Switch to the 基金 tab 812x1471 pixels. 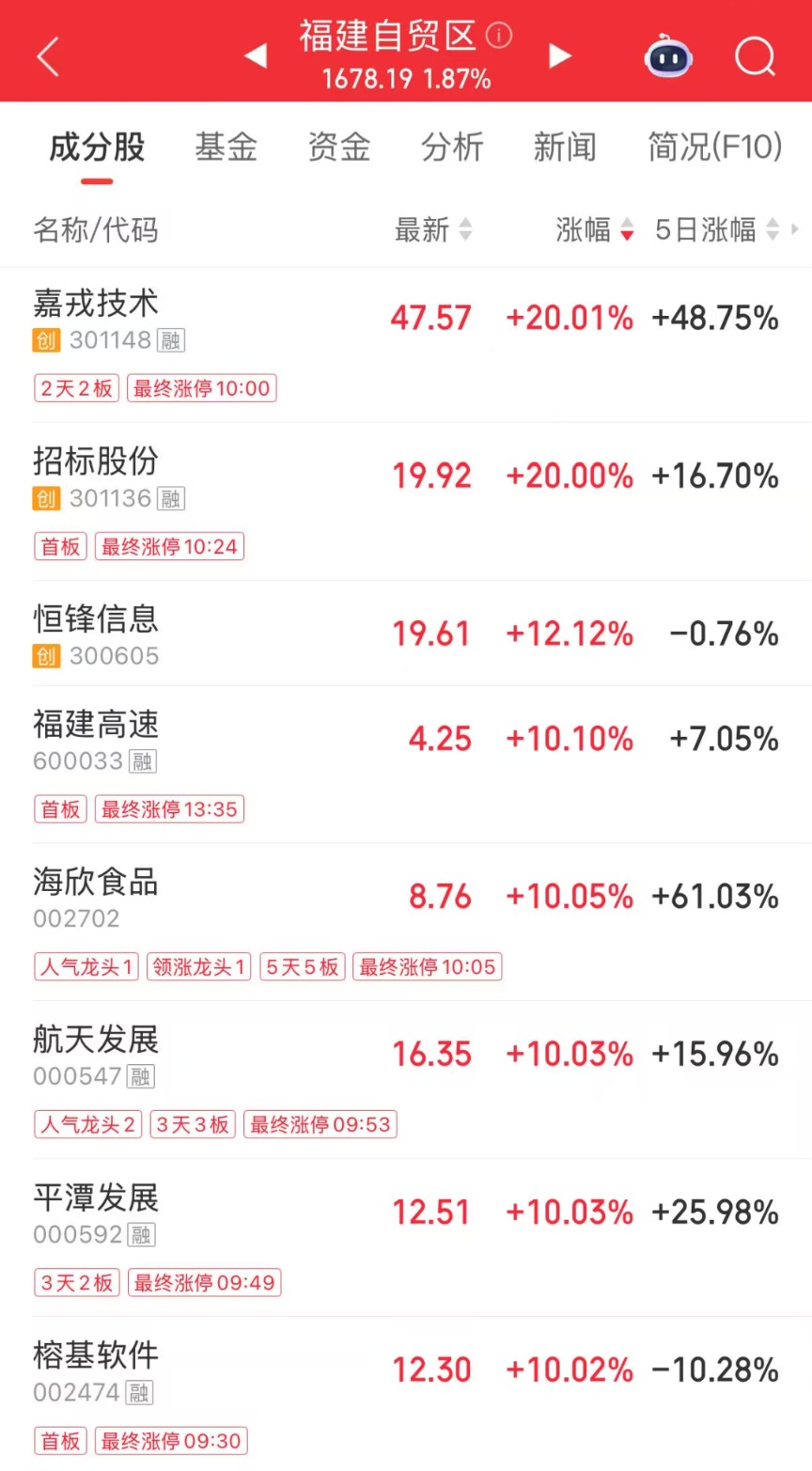coord(226,148)
